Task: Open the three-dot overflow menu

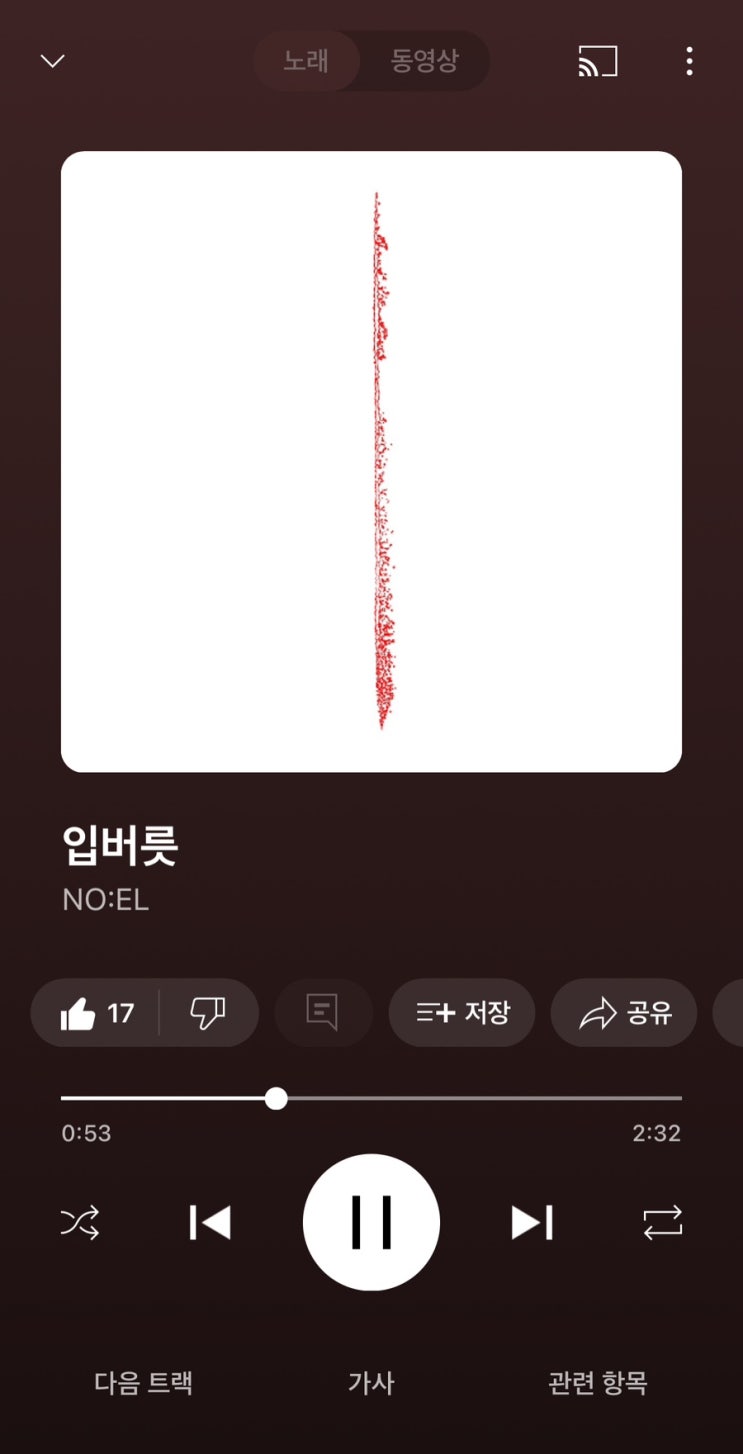Action: (x=689, y=62)
